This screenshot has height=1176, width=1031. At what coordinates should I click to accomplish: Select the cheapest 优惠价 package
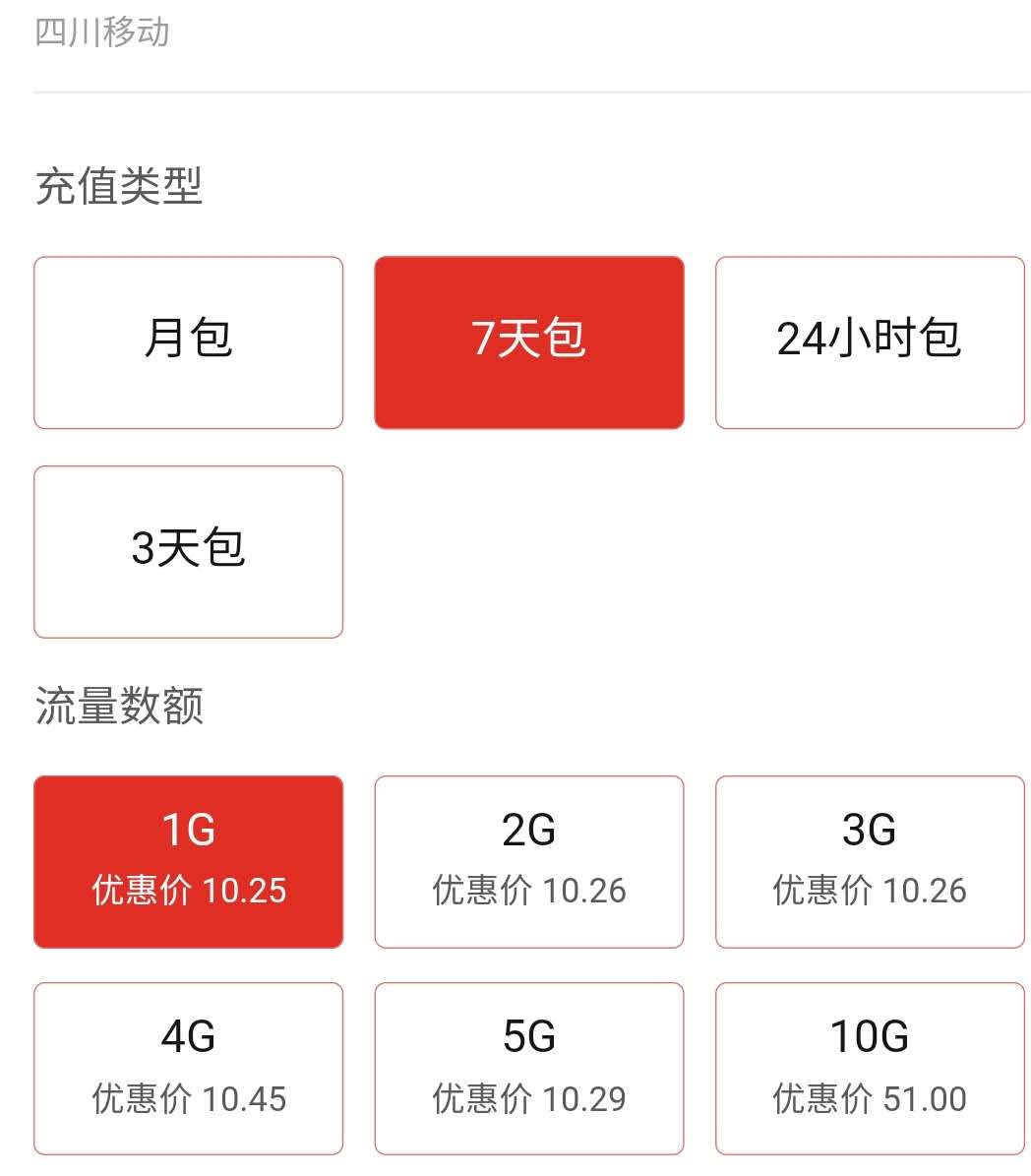tap(188, 861)
